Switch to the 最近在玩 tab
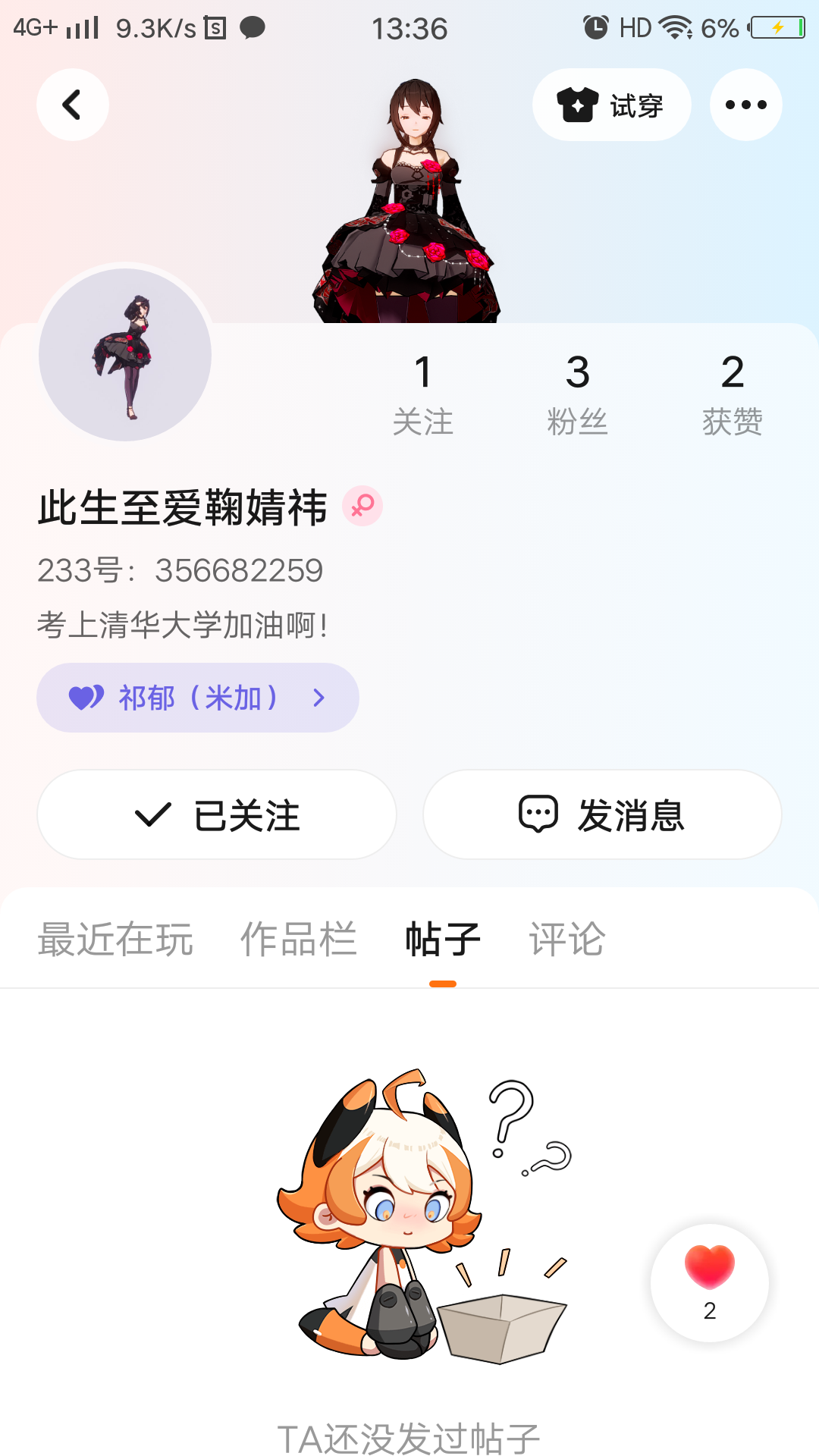 click(115, 939)
